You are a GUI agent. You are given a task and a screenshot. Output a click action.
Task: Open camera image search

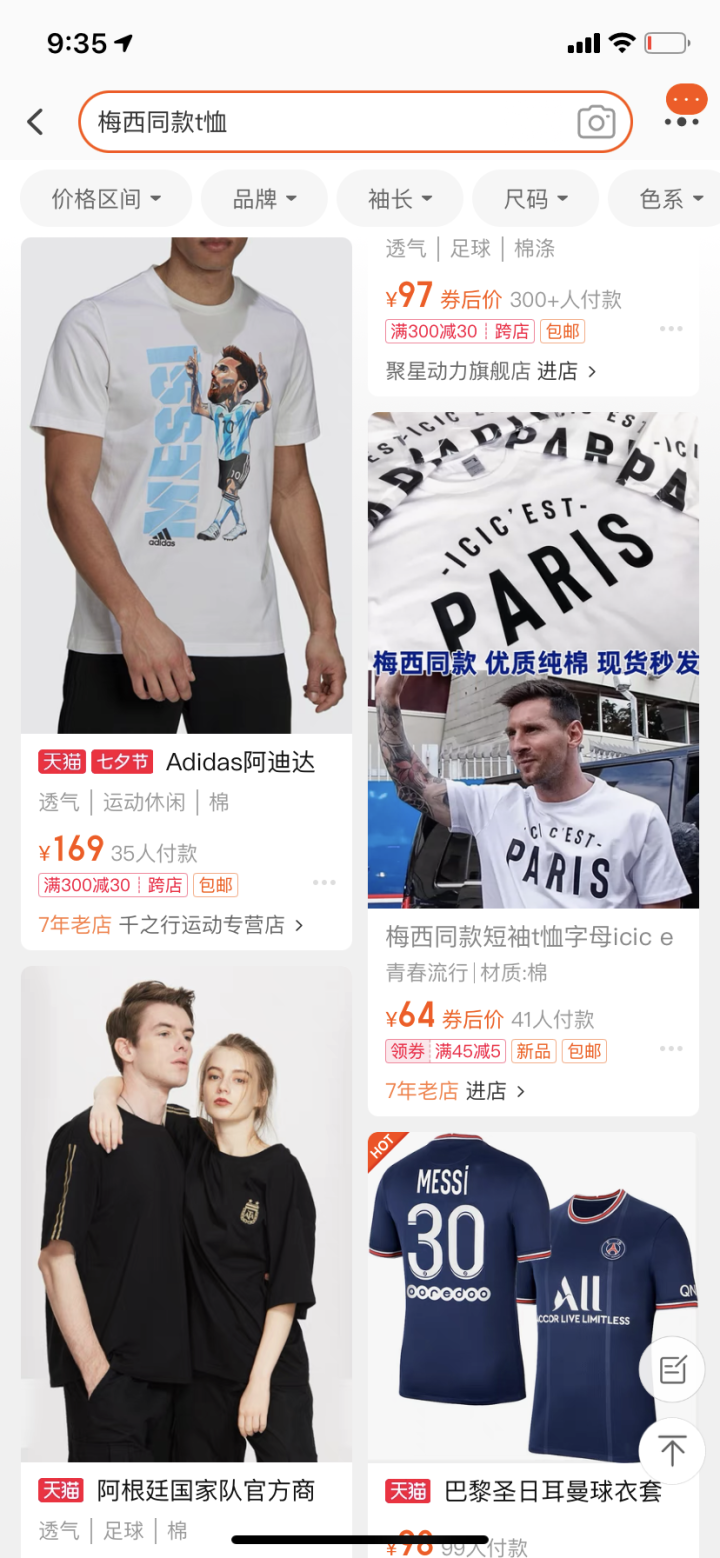point(596,122)
